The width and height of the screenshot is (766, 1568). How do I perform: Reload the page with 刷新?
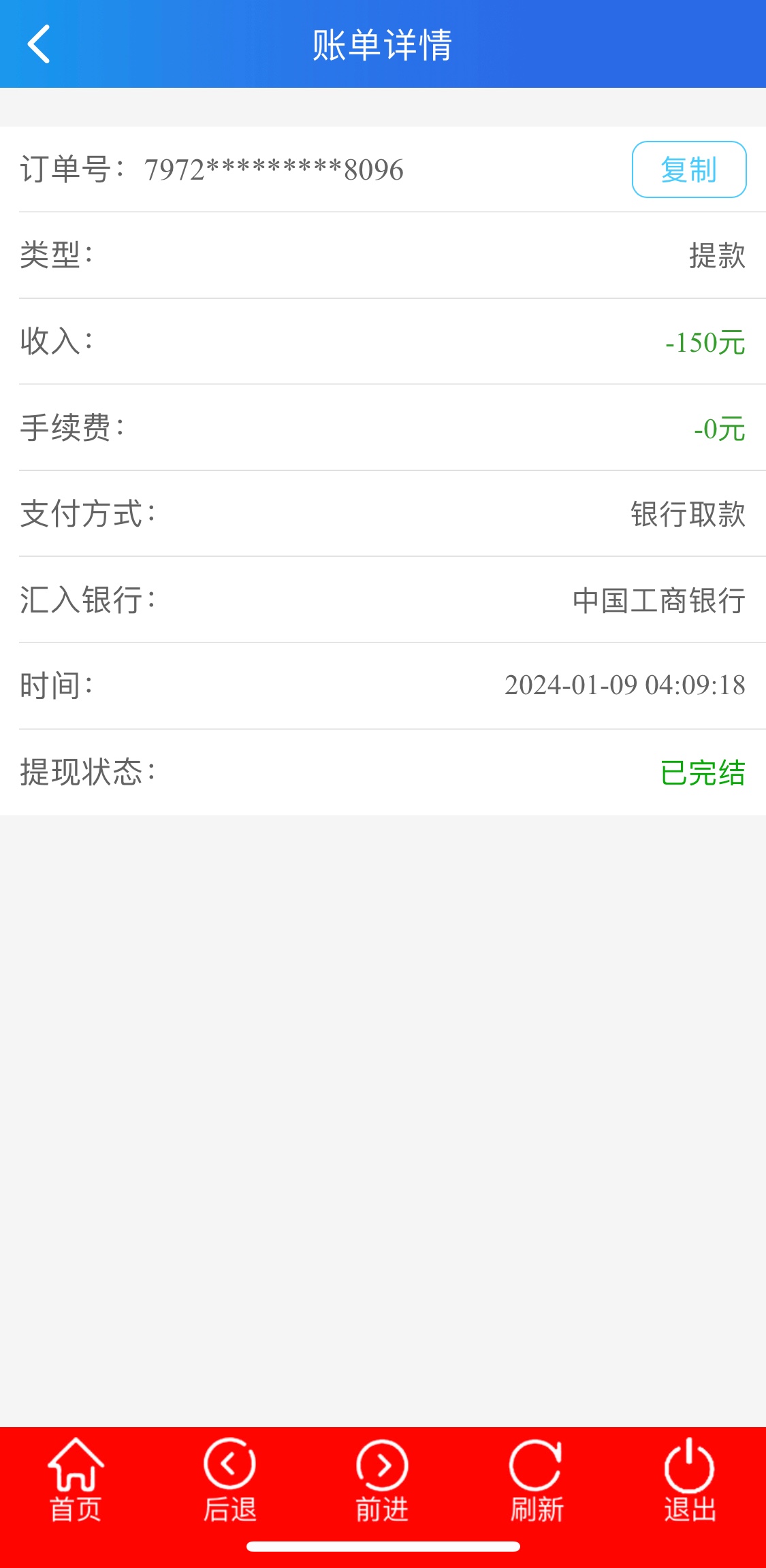(537, 1481)
